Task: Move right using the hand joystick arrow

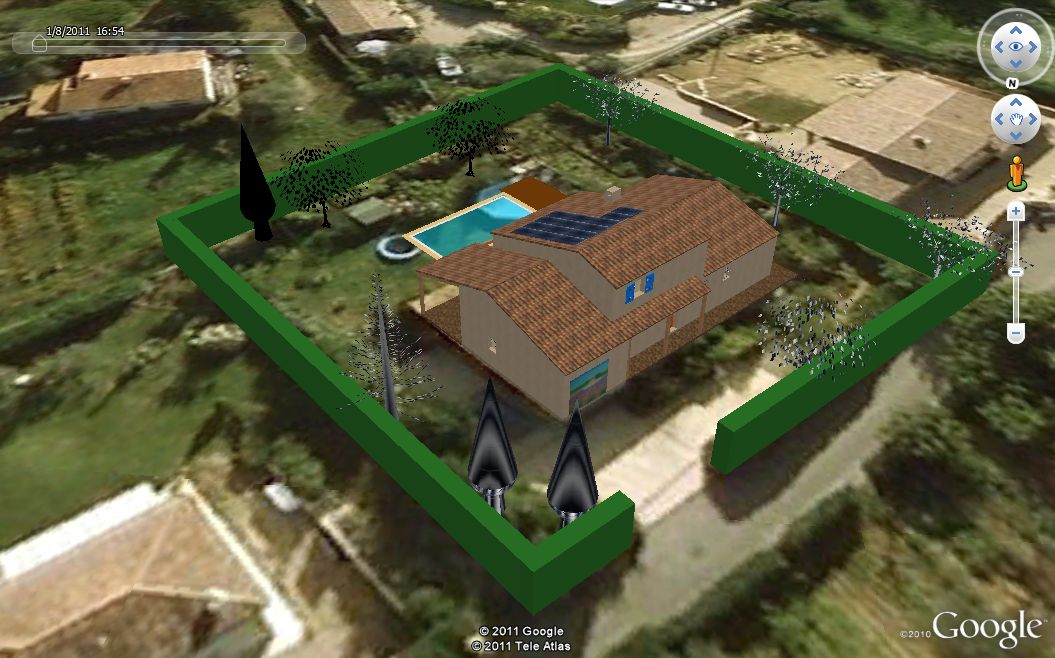Action: [1032, 120]
